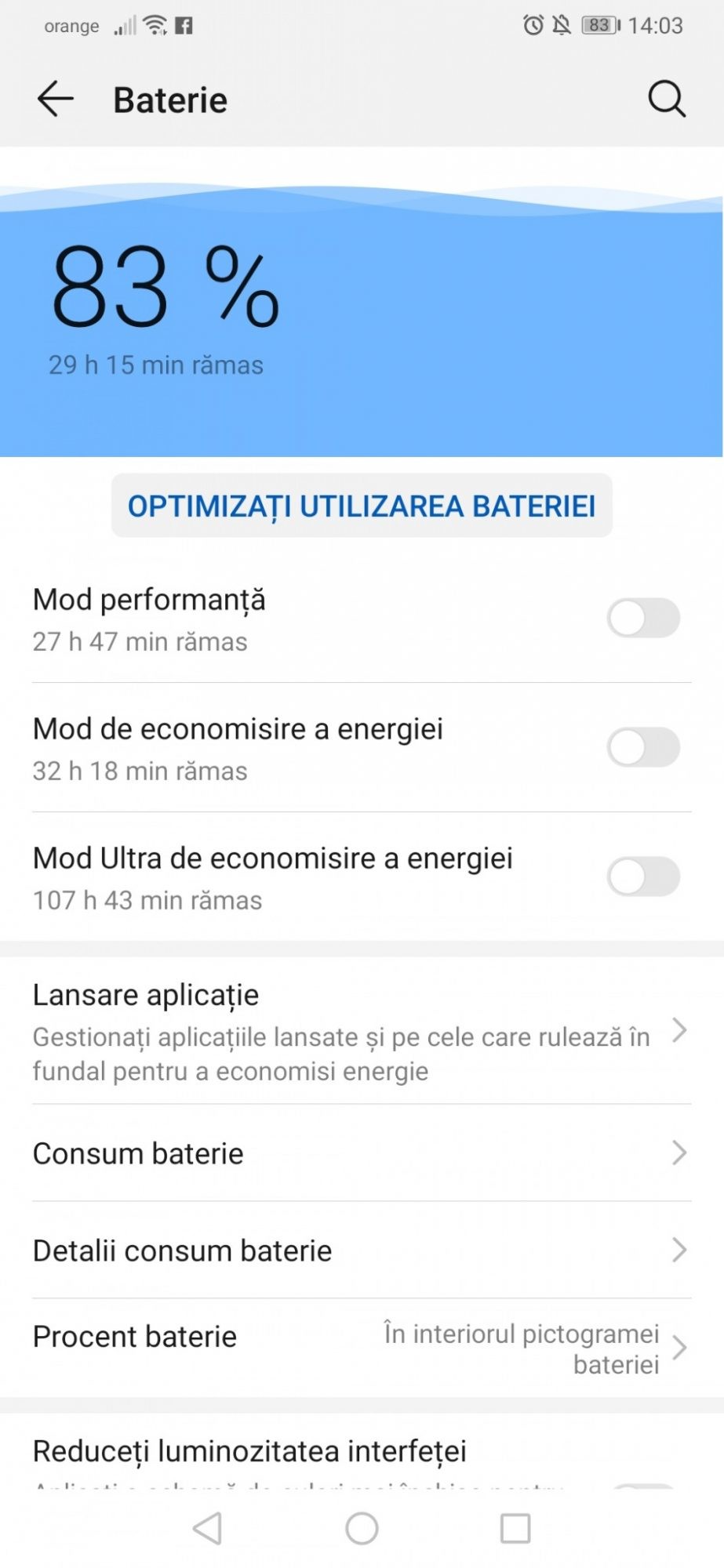View Detalii consum baterie
This screenshot has height=1568, width=724.
pos(361,1250)
